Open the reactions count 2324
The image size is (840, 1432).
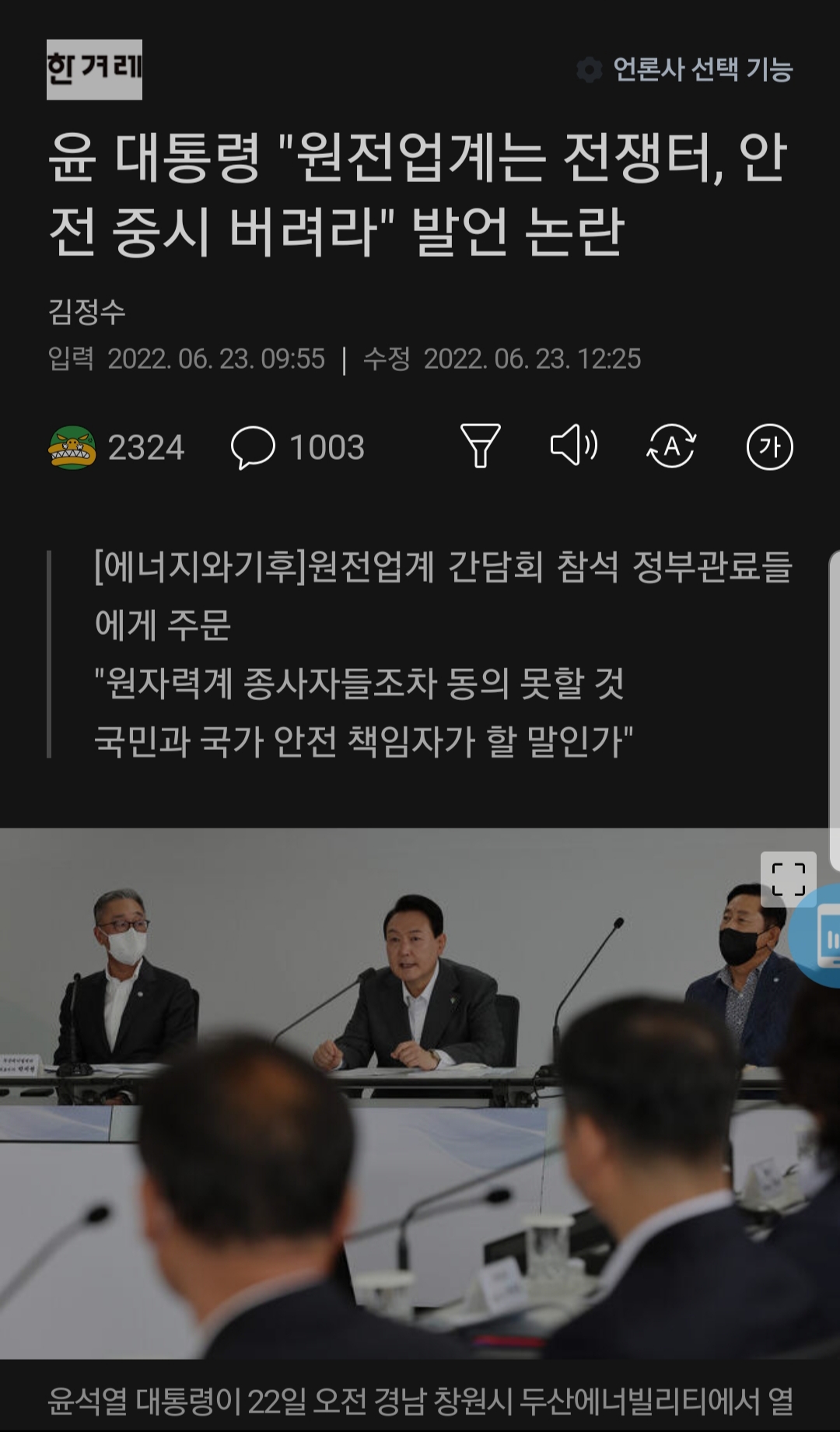(x=117, y=447)
